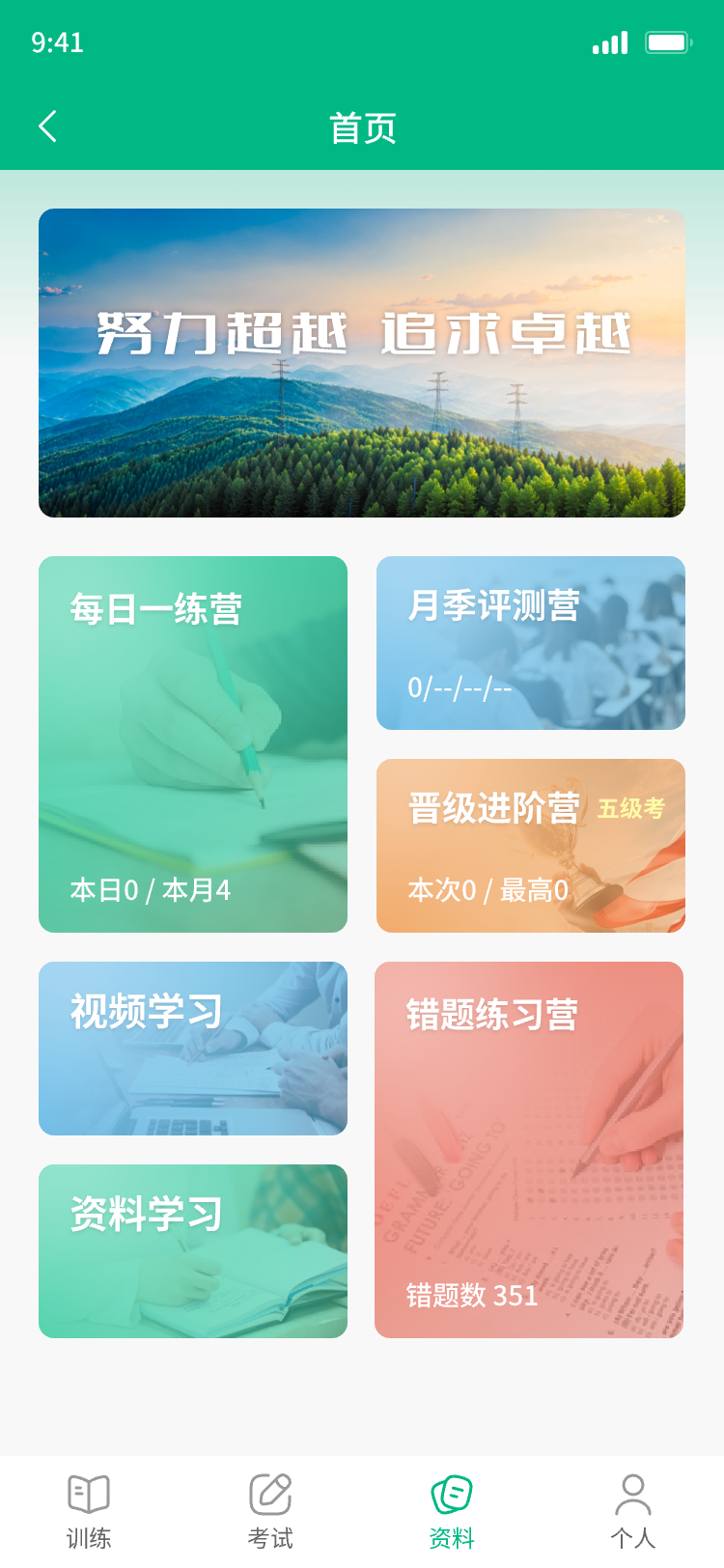This screenshot has height=1568, width=724.
Task: Open the 努力超越 追求卓越 banner
Action: tap(362, 363)
